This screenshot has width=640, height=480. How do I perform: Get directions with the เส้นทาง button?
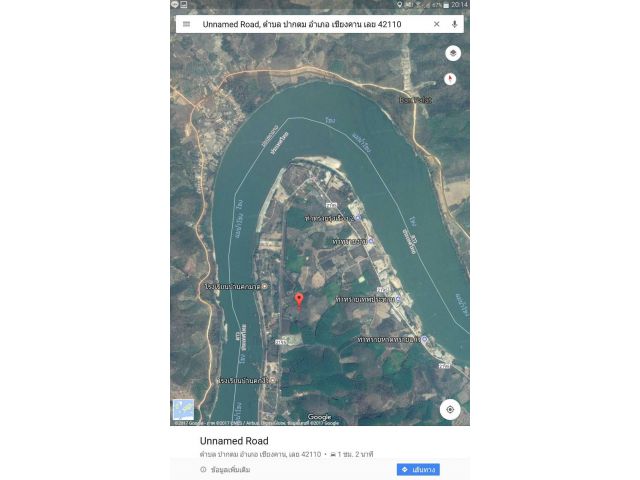tap(417, 469)
